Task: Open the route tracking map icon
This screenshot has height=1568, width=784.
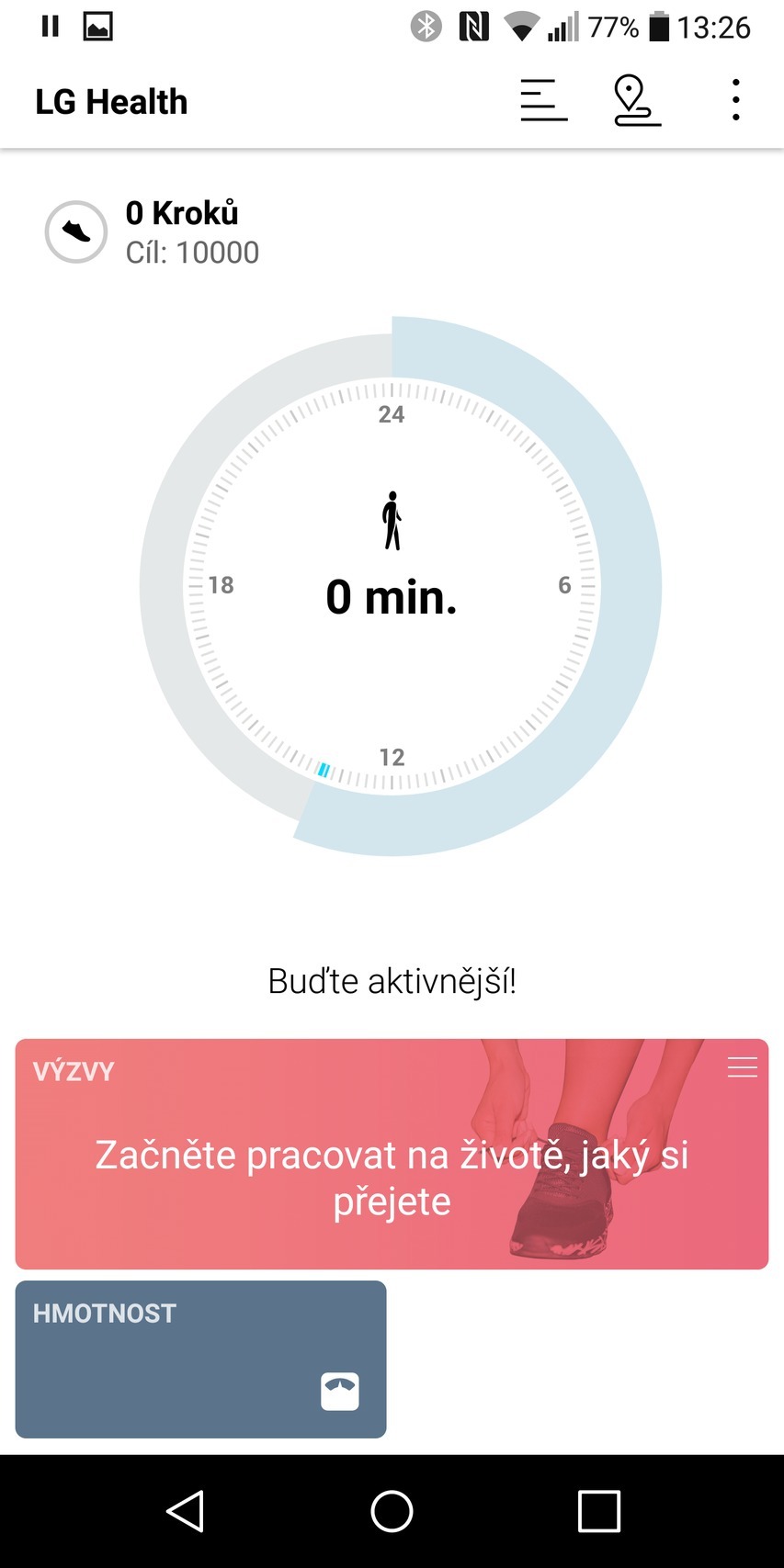Action: coord(636,101)
